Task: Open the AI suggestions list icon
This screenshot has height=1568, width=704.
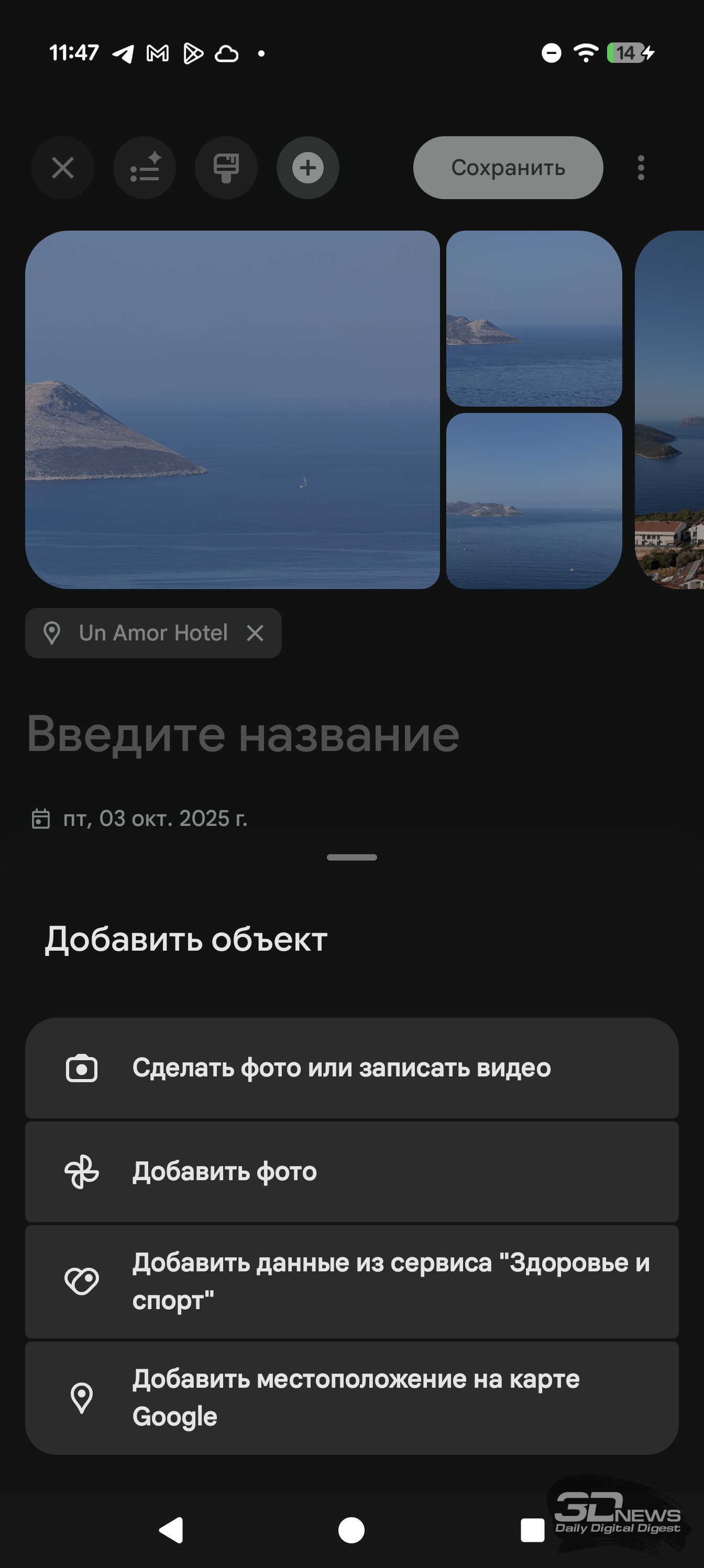Action: point(145,167)
